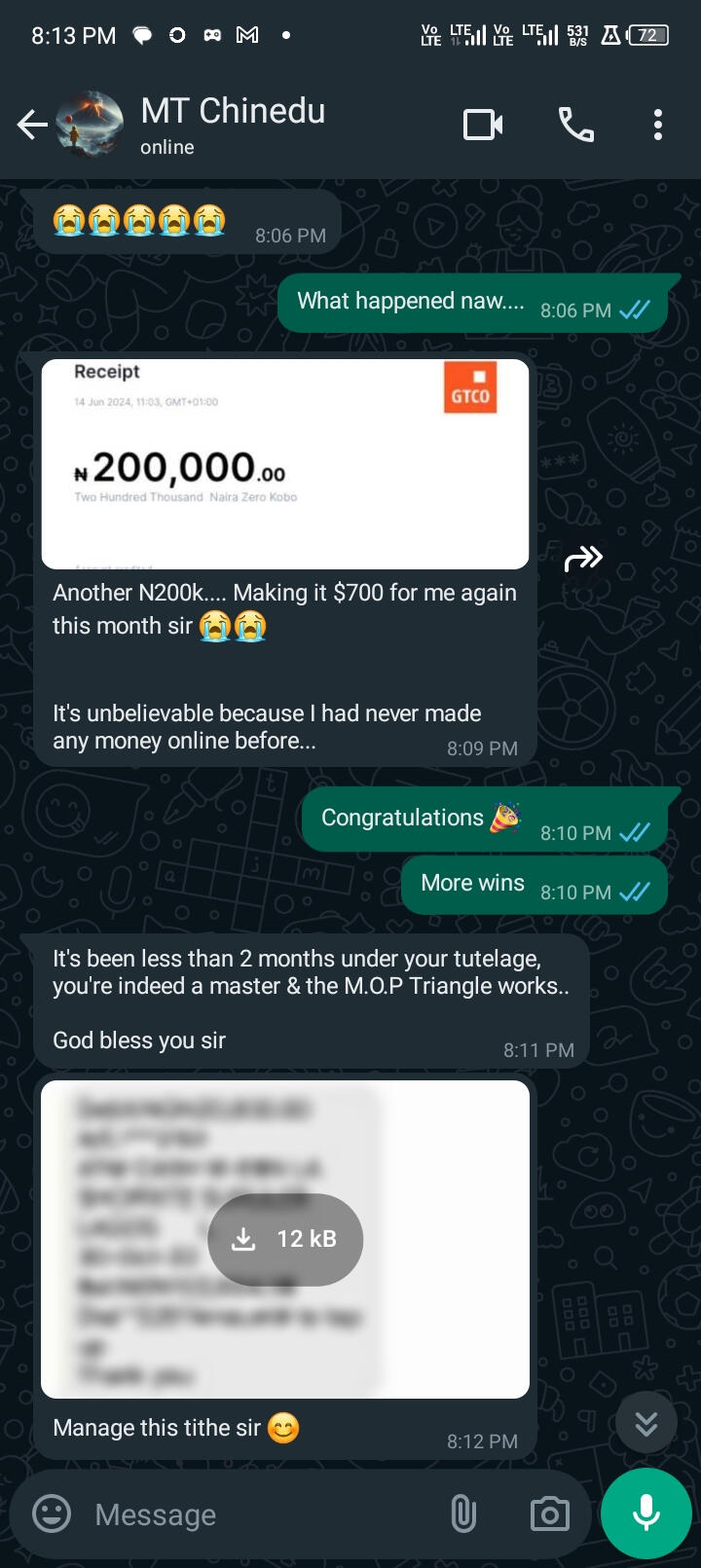Open the camera from the message bar
This screenshot has width=701, height=1568.
549,1514
